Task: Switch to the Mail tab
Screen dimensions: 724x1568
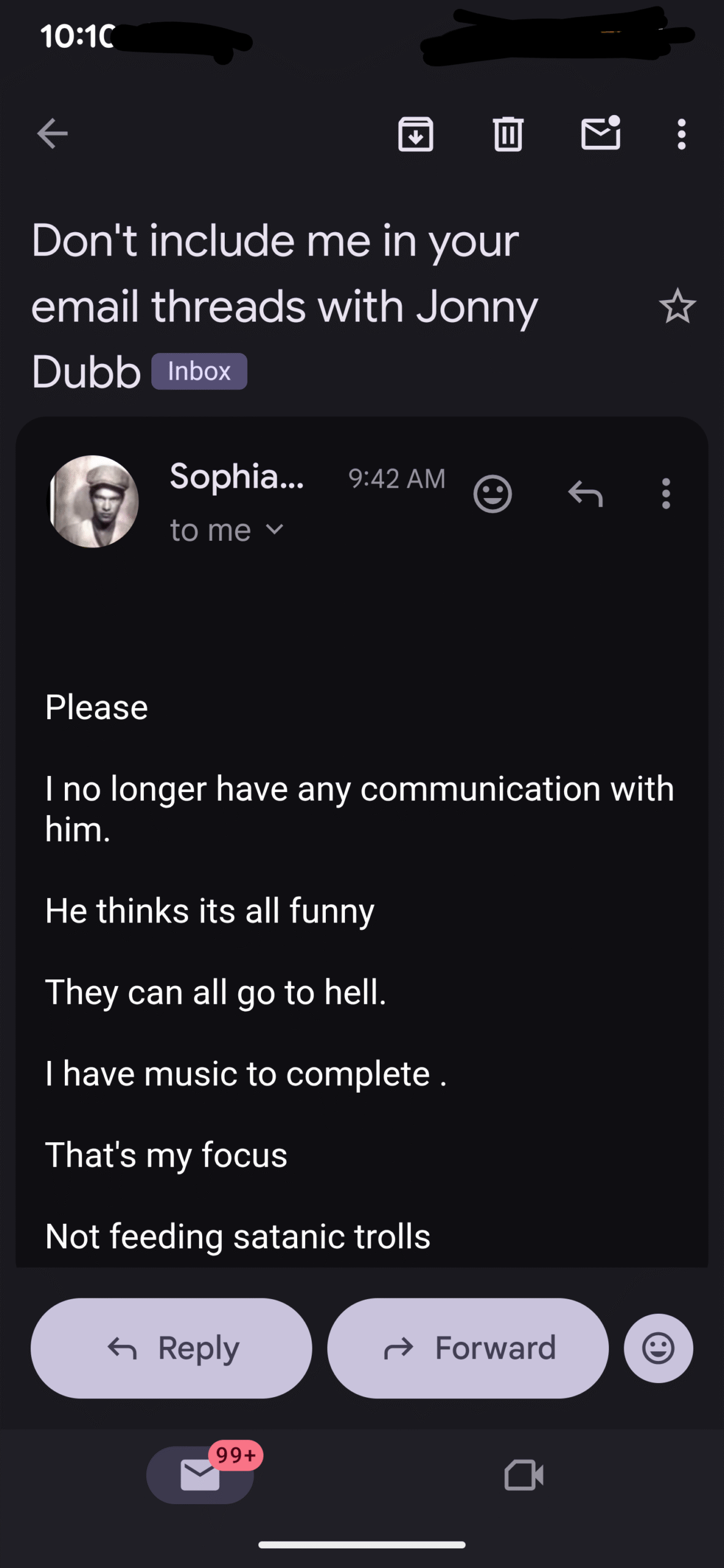Action: pos(200,1475)
